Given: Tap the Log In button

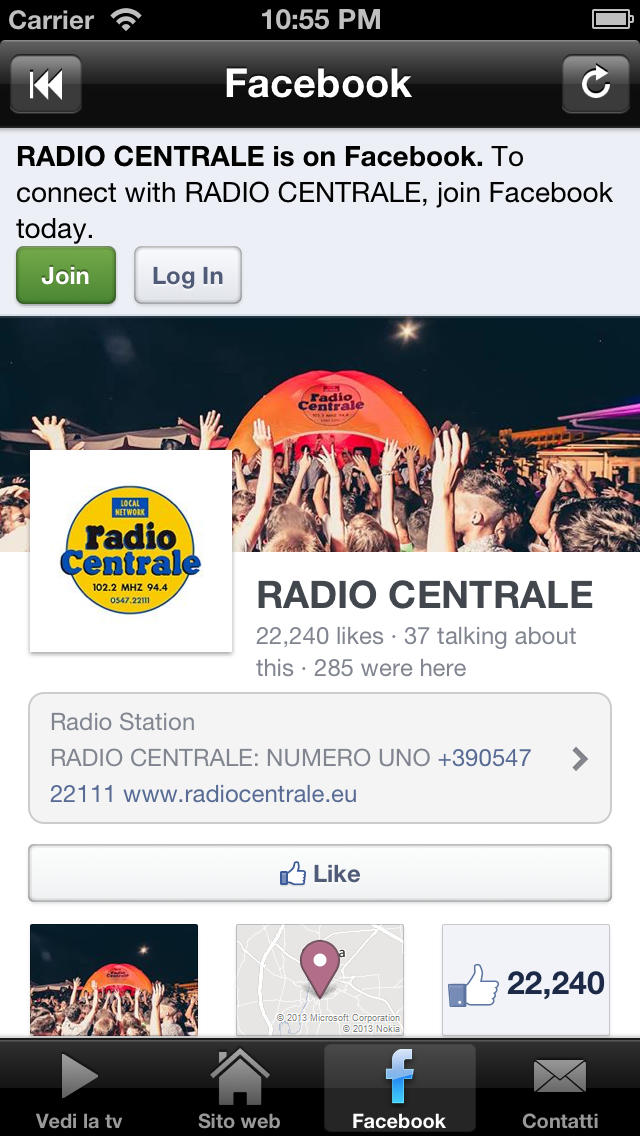Looking at the screenshot, I should pyautogui.click(x=188, y=275).
